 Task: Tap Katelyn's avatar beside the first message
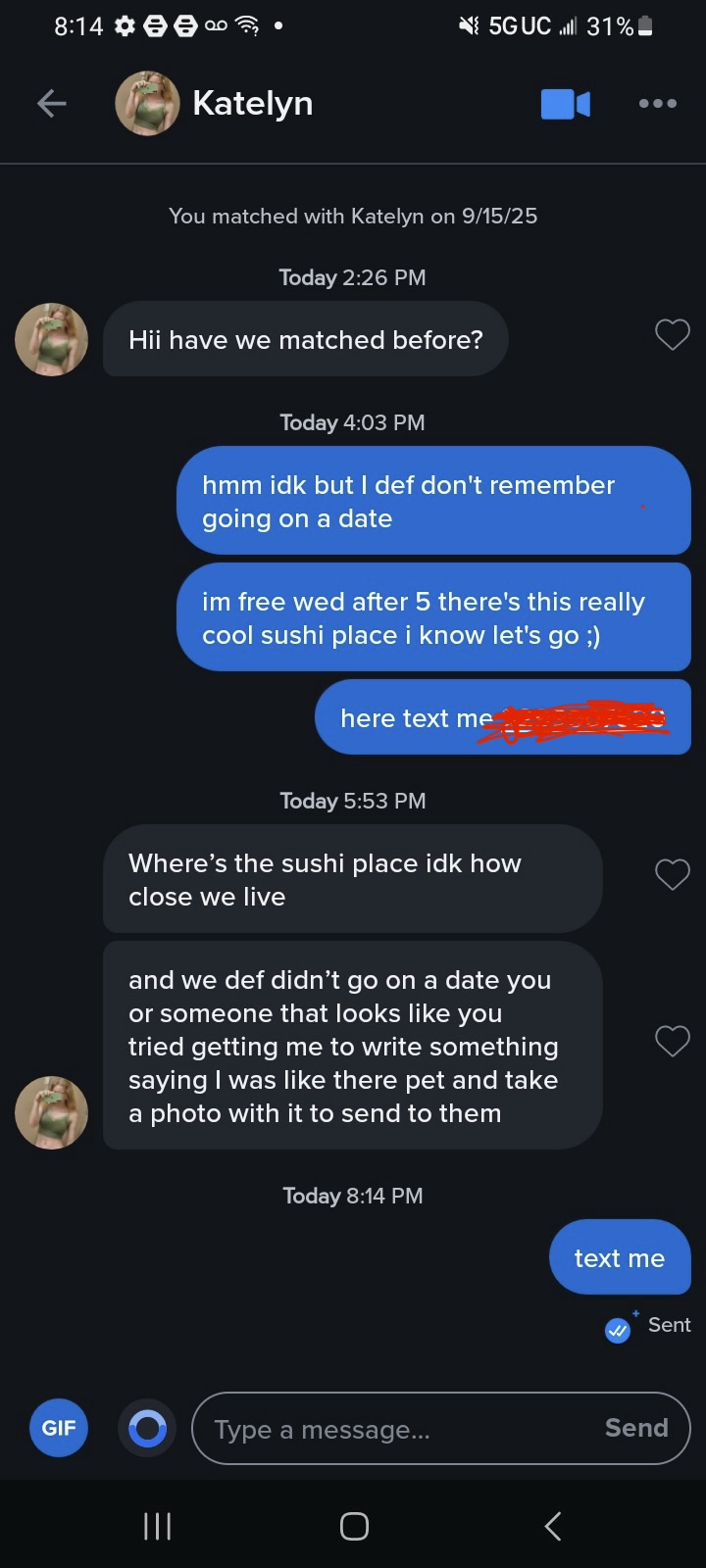coord(52,339)
